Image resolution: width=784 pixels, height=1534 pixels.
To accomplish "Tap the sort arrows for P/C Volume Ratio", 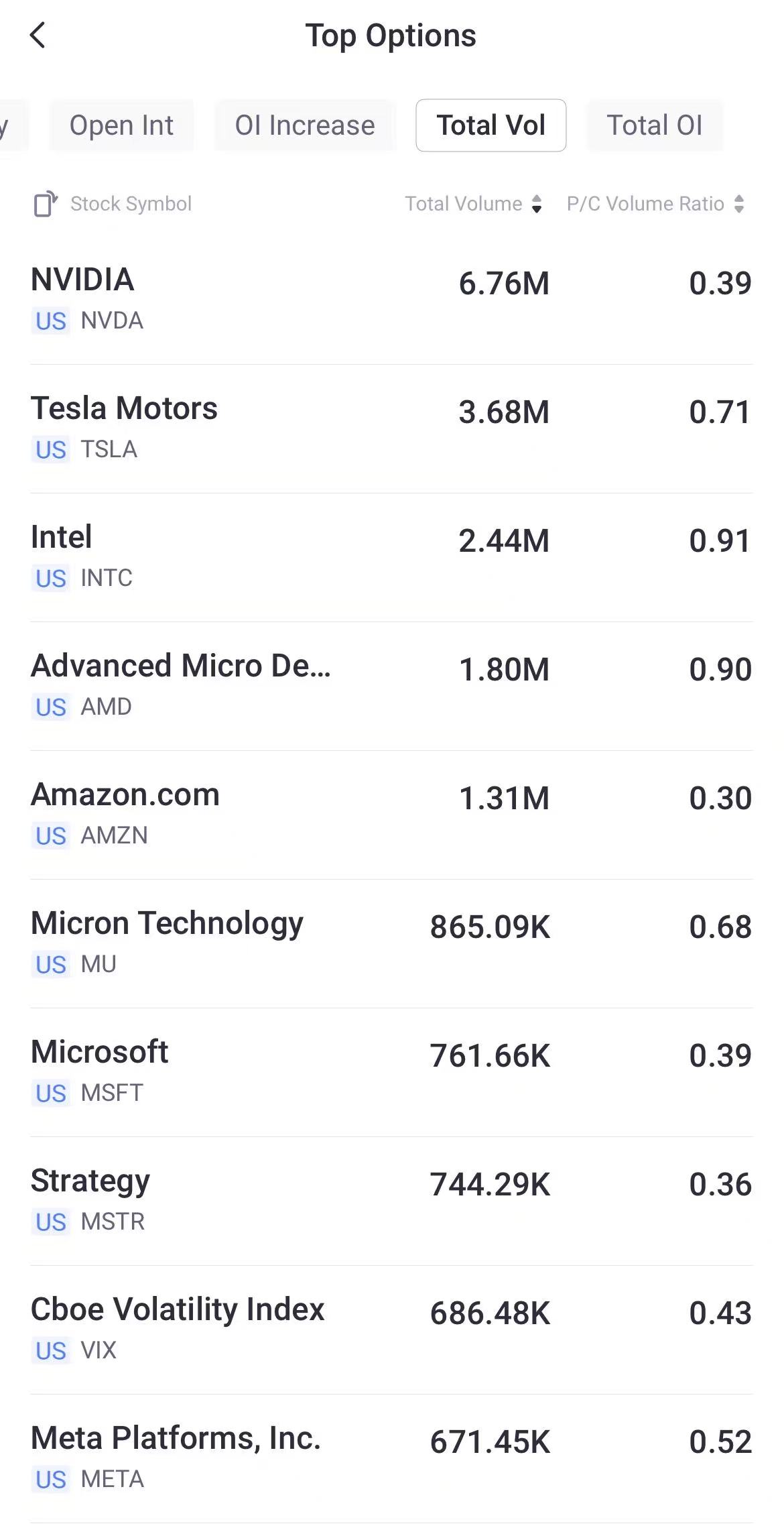I will (x=739, y=204).
